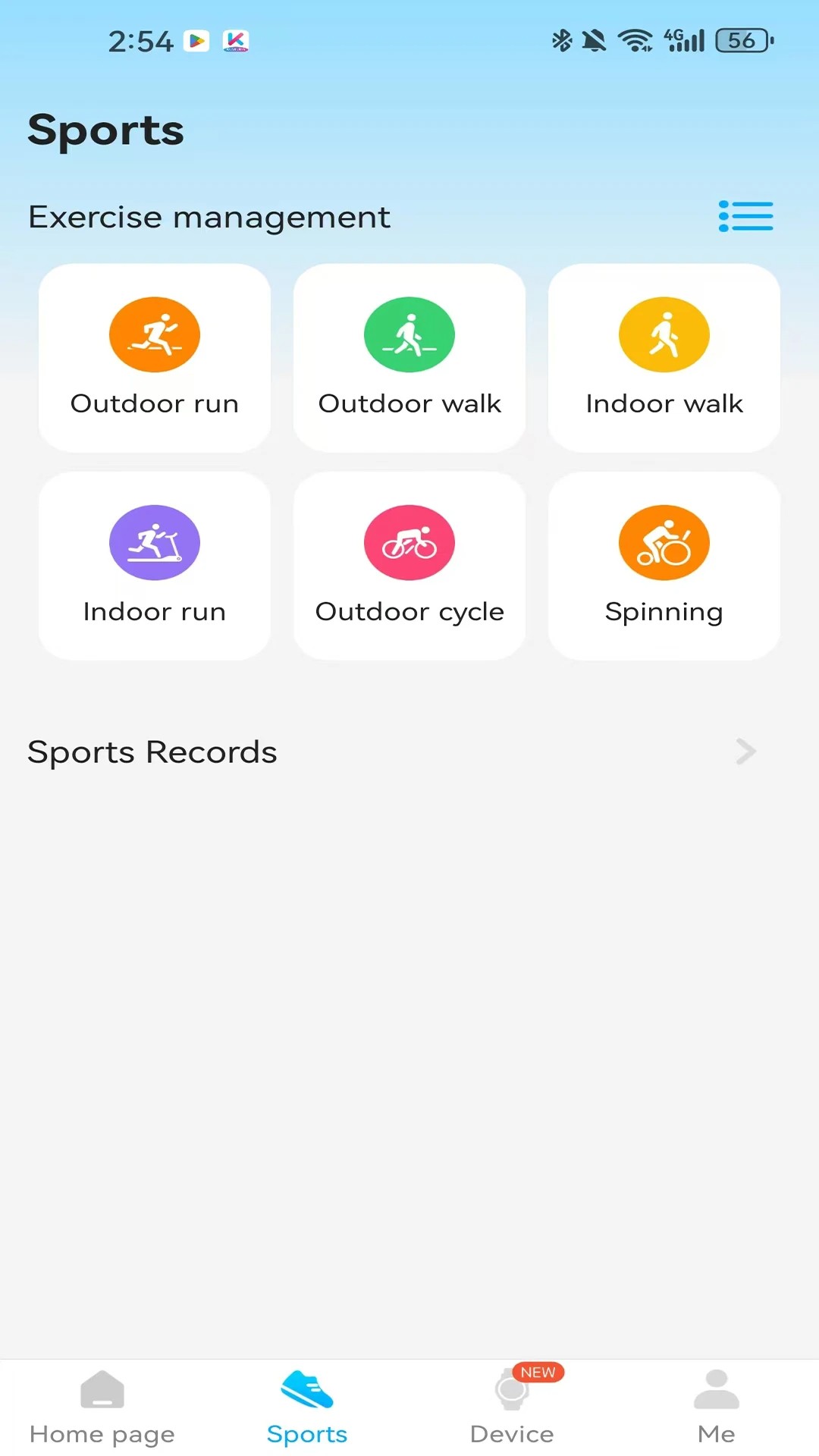This screenshot has height=1456, width=819.
Task: Switch to the Device tab
Action: pos(512,1407)
